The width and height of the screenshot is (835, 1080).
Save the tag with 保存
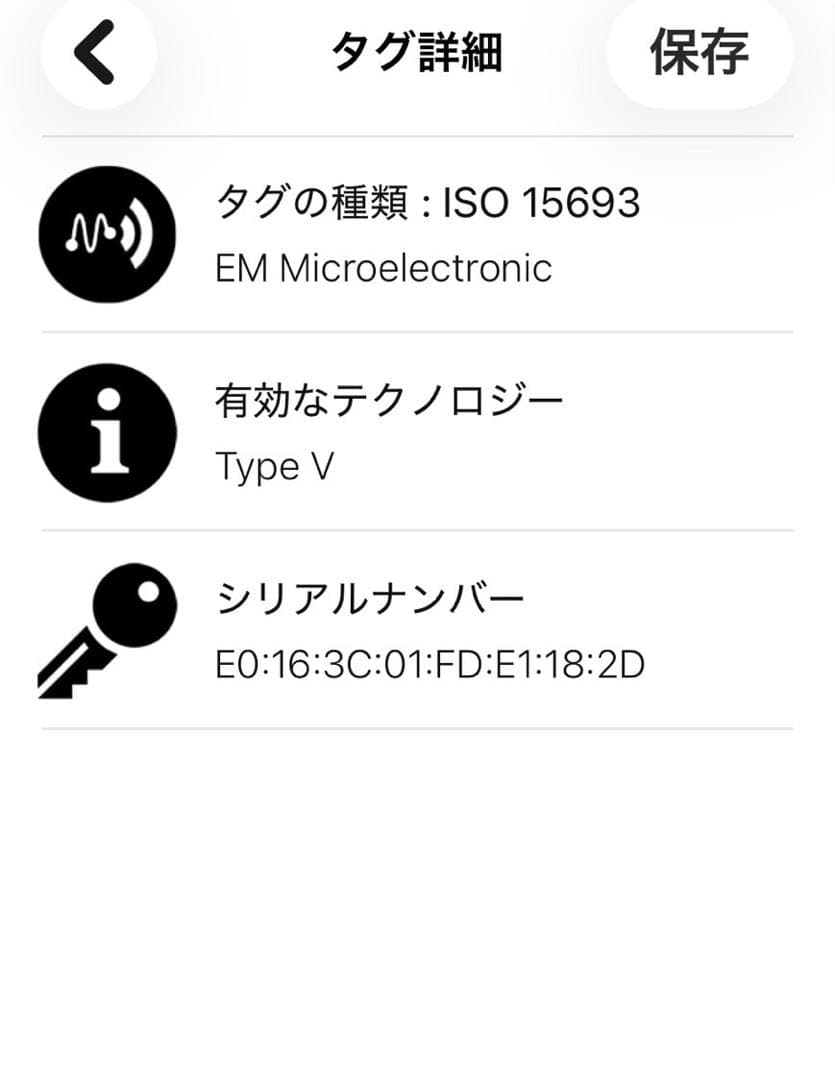click(699, 52)
